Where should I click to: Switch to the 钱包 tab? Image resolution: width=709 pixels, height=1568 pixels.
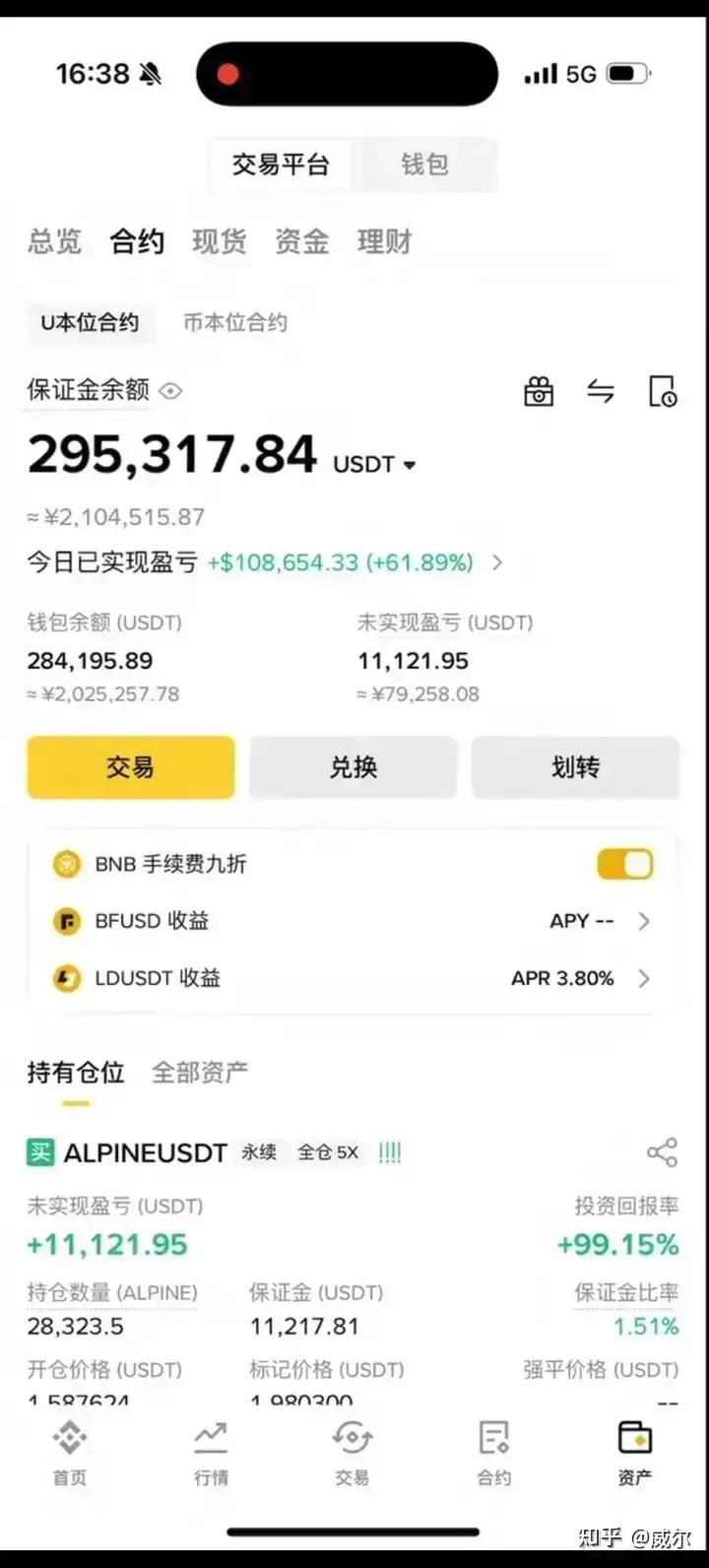[426, 164]
